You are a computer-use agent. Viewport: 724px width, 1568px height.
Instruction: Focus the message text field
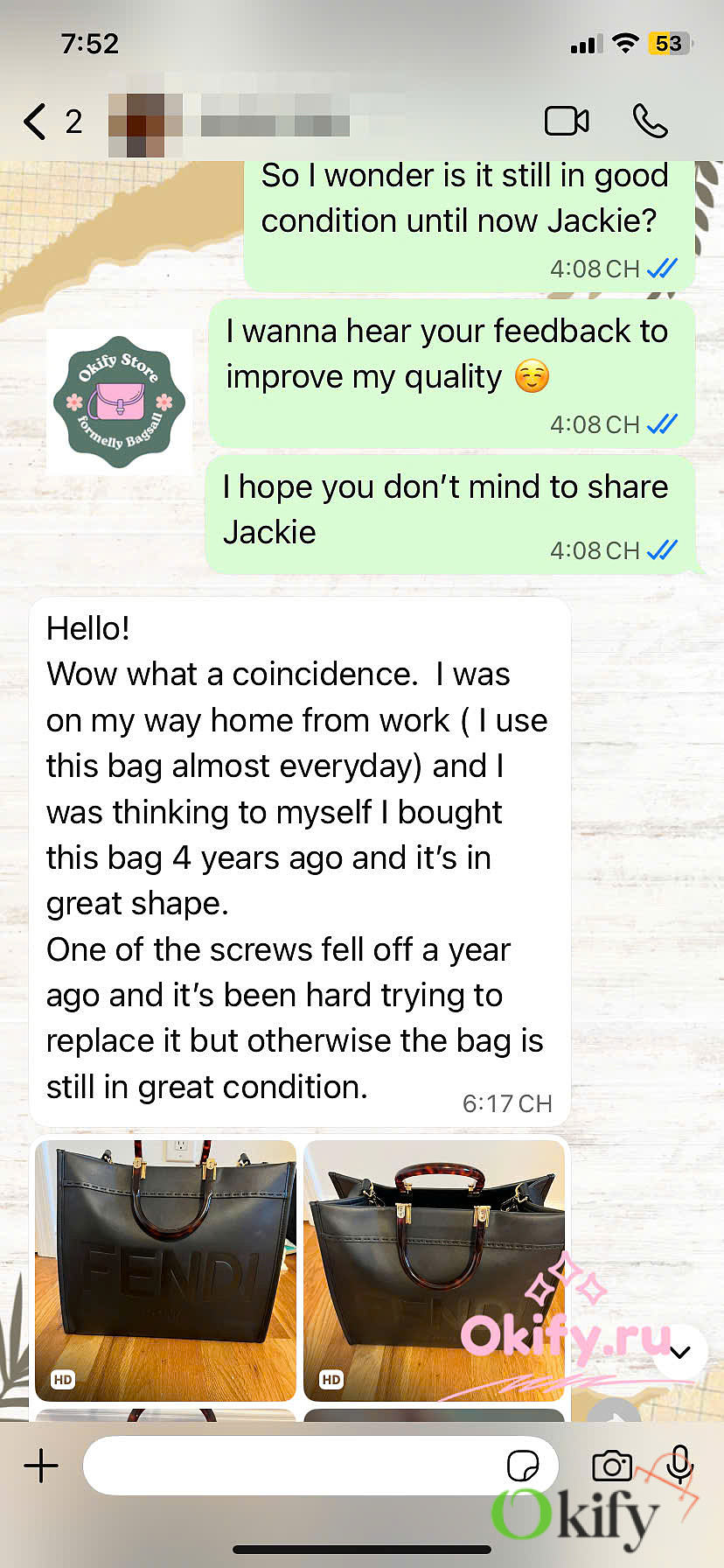coord(289,1466)
